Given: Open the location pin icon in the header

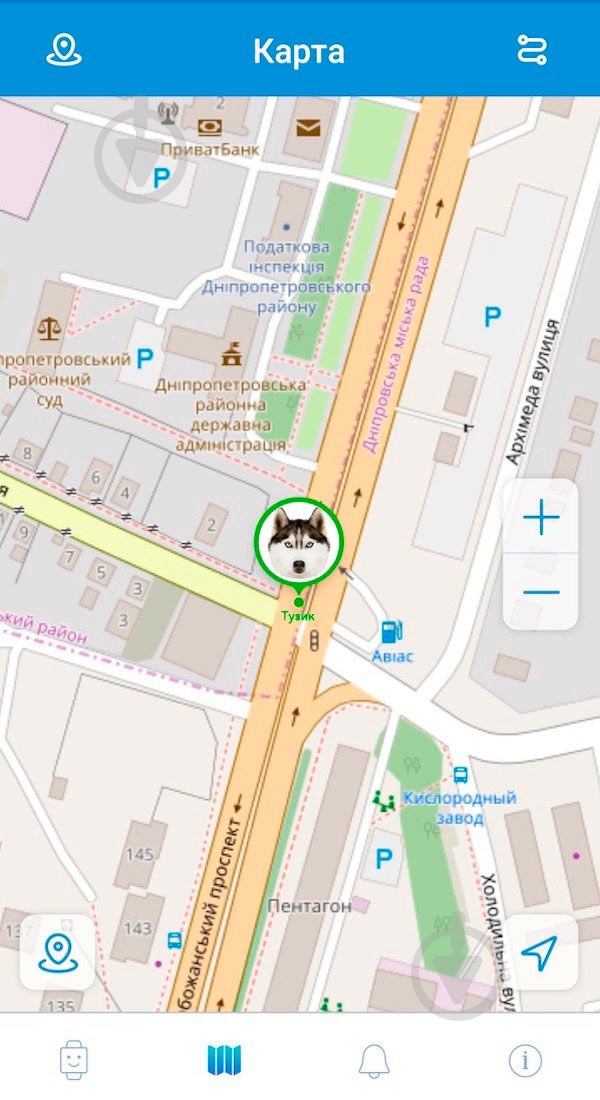Looking at the screenshot, I should [64, 49].
